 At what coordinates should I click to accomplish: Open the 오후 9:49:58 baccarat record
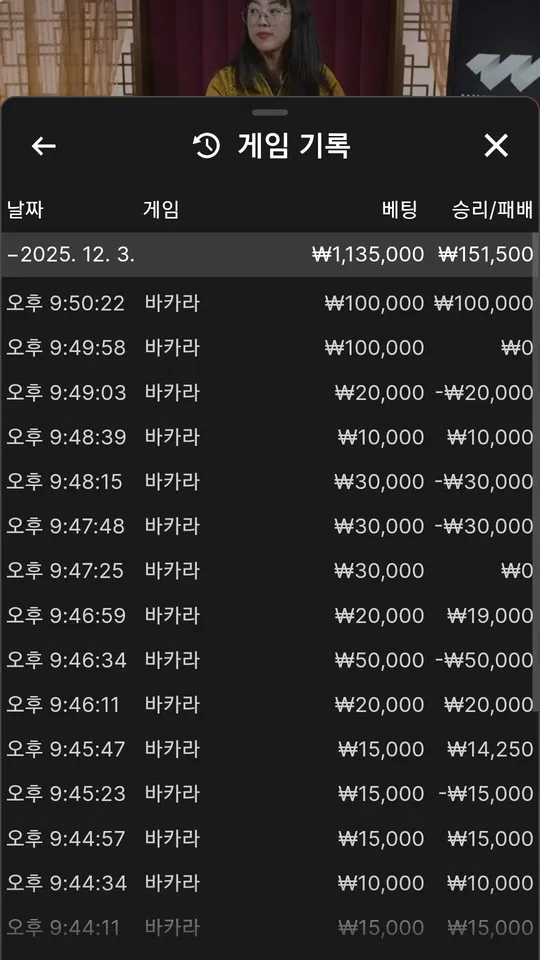270,348
